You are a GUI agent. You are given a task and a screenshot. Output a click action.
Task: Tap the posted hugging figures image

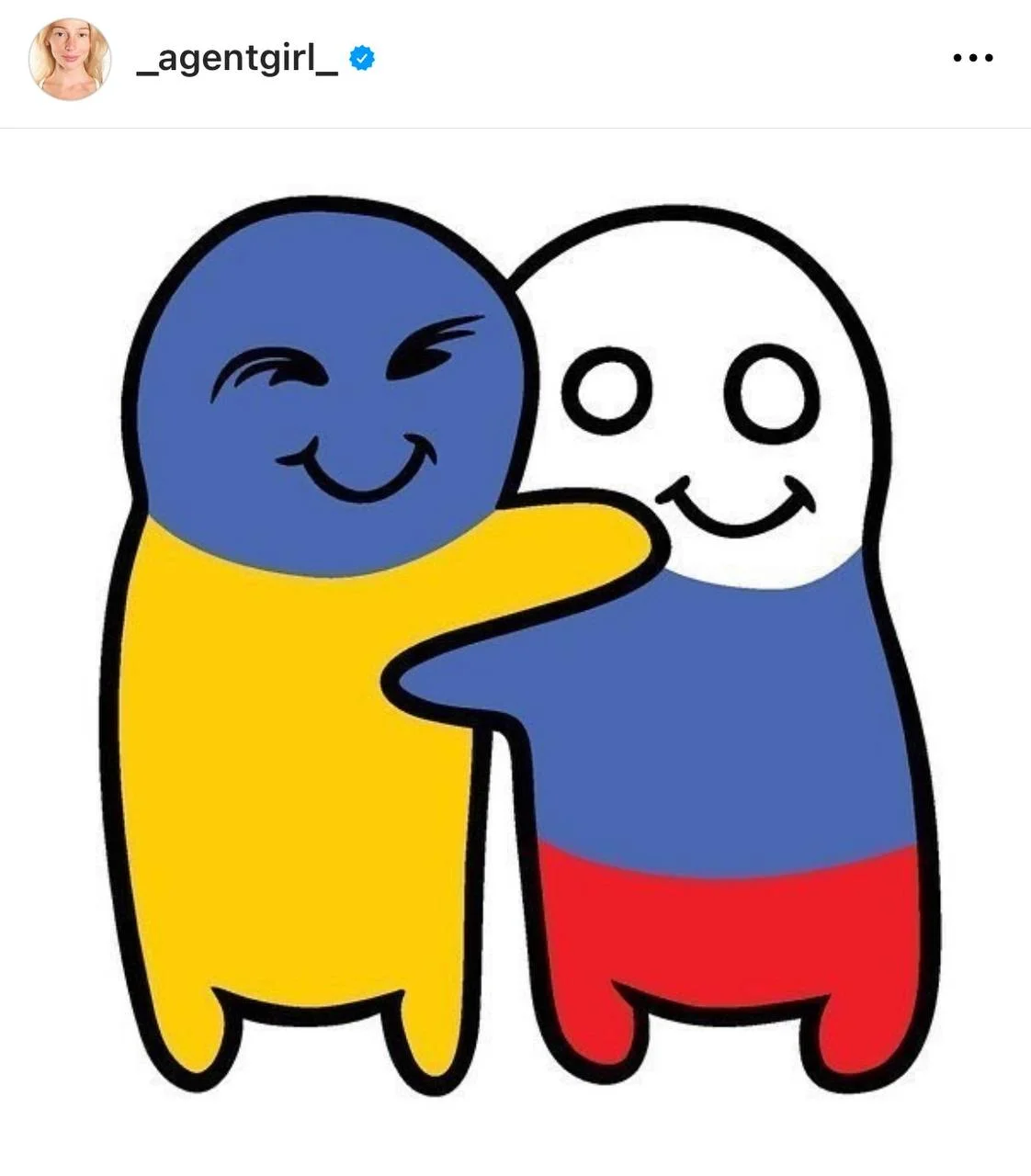(515, 643)
